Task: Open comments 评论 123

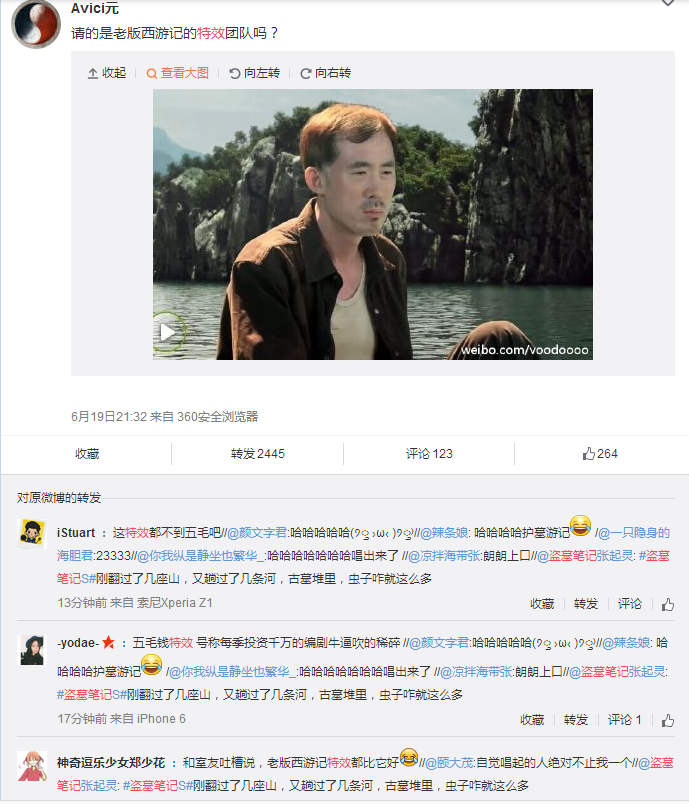Action: [x=429, y=454]
